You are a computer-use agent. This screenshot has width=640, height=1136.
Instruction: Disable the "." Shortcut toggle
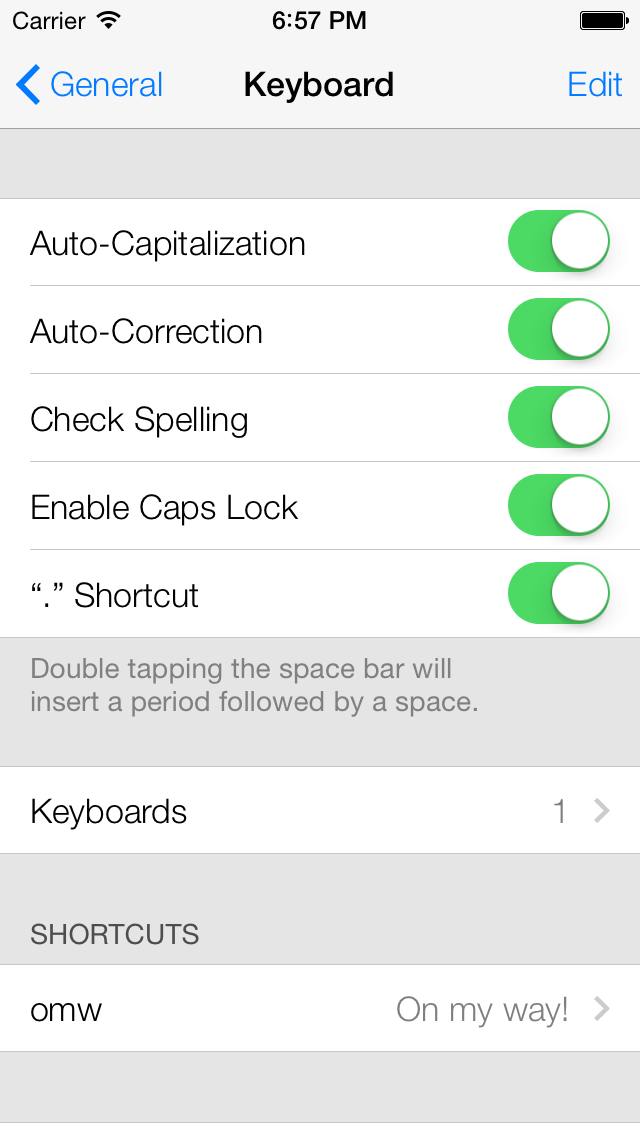pos(559,593)
